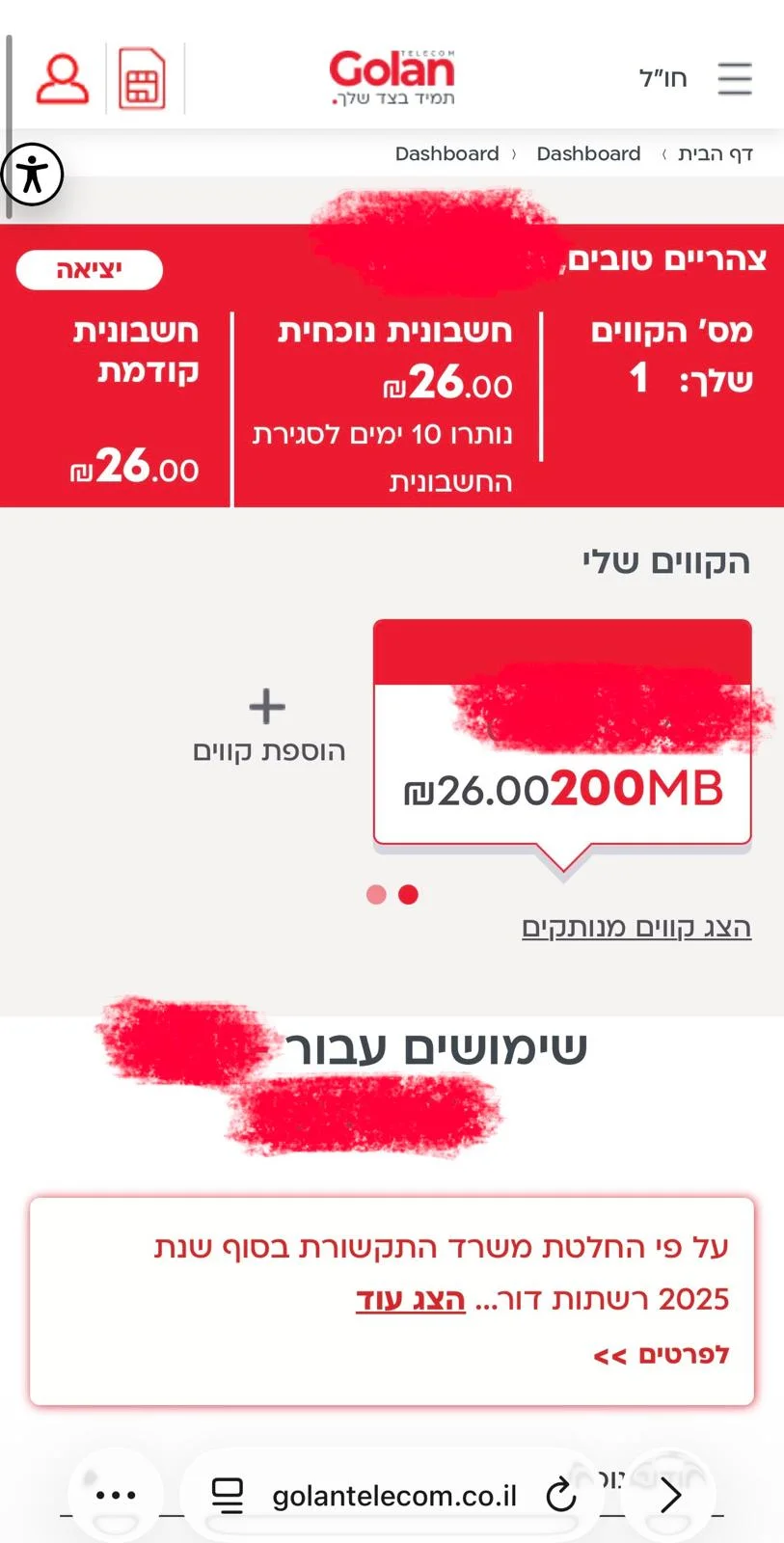Image resolution: width=784 pixels, height=1543 pixels.
Task: Navigate forward using the arrow icon
Action: [670, 1495]
